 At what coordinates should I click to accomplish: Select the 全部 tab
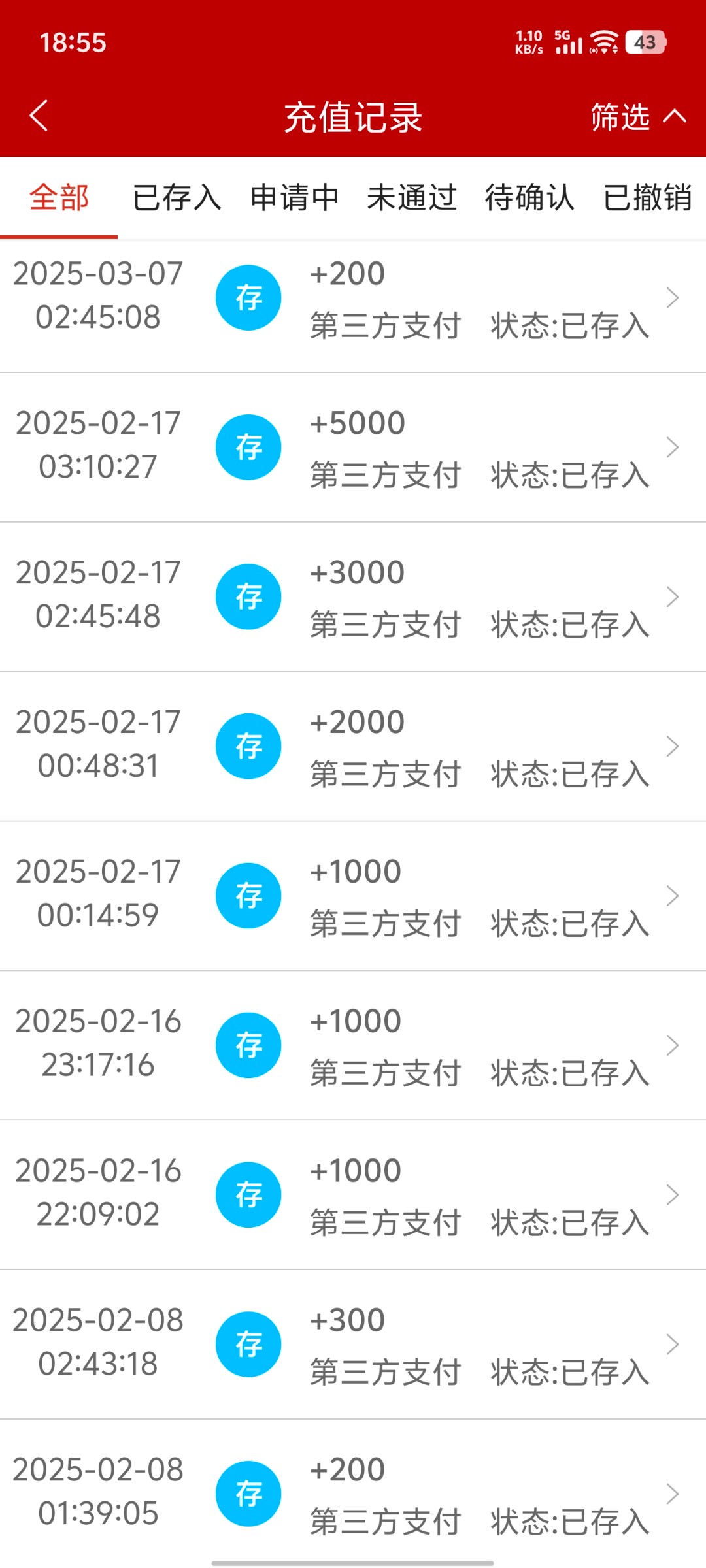point(59,198)
